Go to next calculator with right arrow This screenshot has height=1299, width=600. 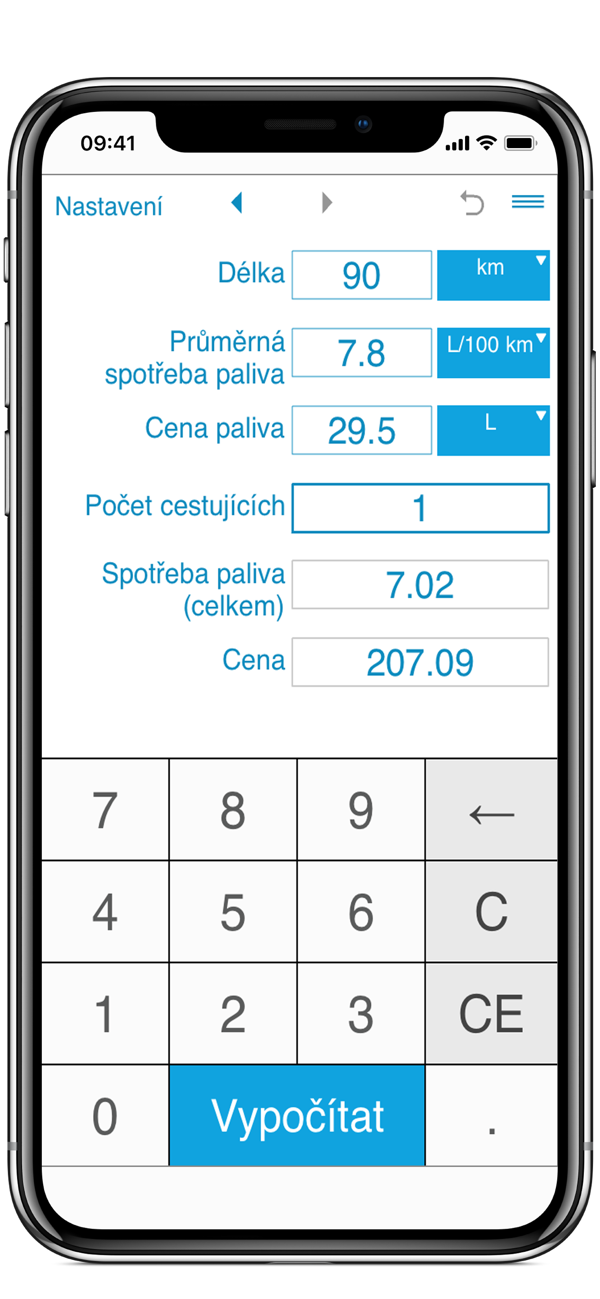pyautogui.click(x=326, y=203)
